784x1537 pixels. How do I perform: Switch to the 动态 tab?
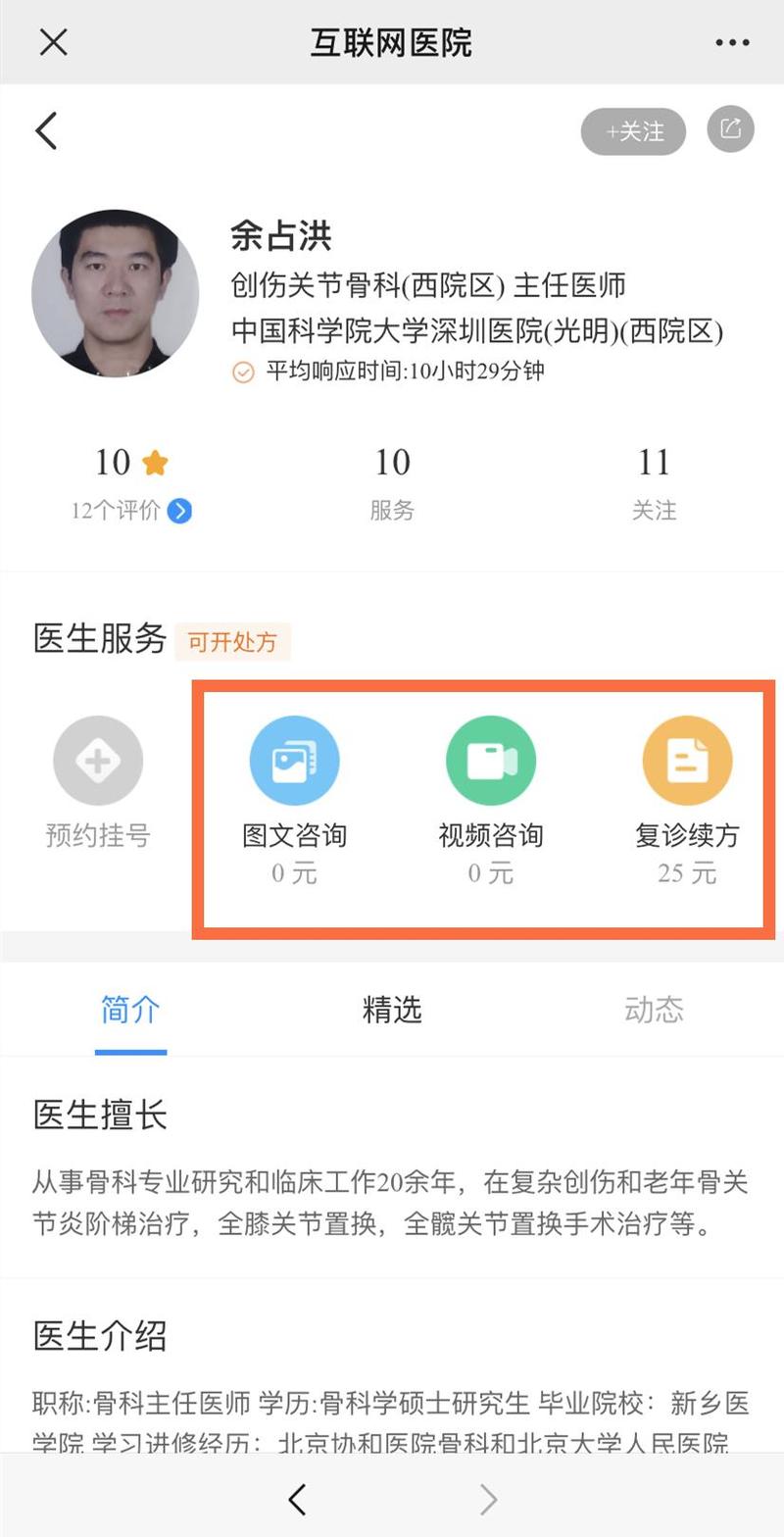click(x=654, y=1010)
